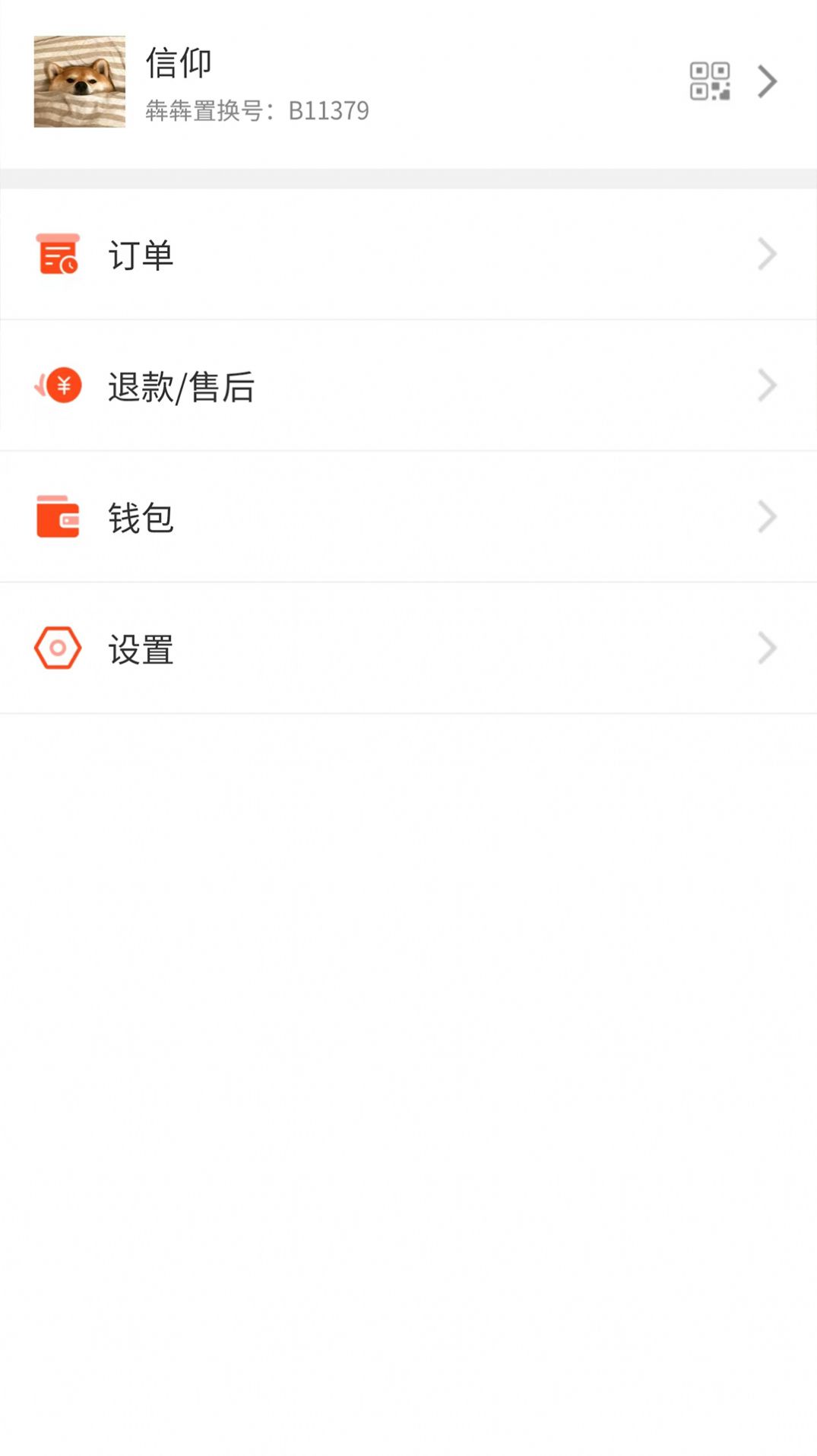
Task: Open settings via the hexagon gear icon
Action: 57,649
